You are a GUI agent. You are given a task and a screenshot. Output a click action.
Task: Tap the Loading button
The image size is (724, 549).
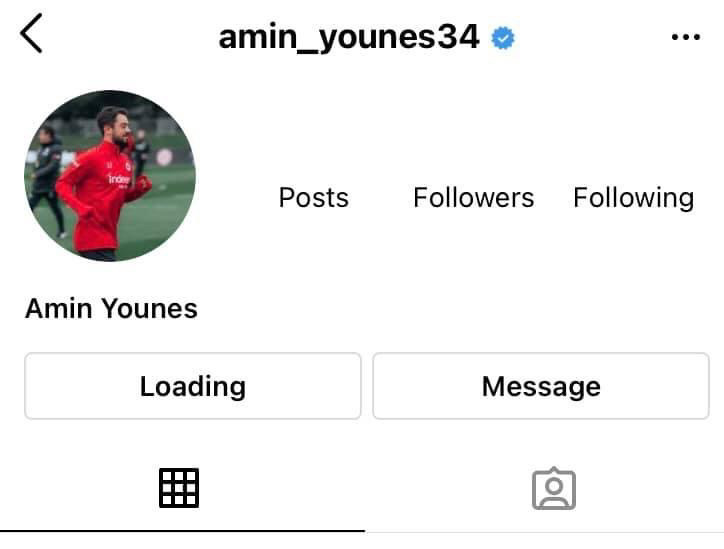click(193, 386)
